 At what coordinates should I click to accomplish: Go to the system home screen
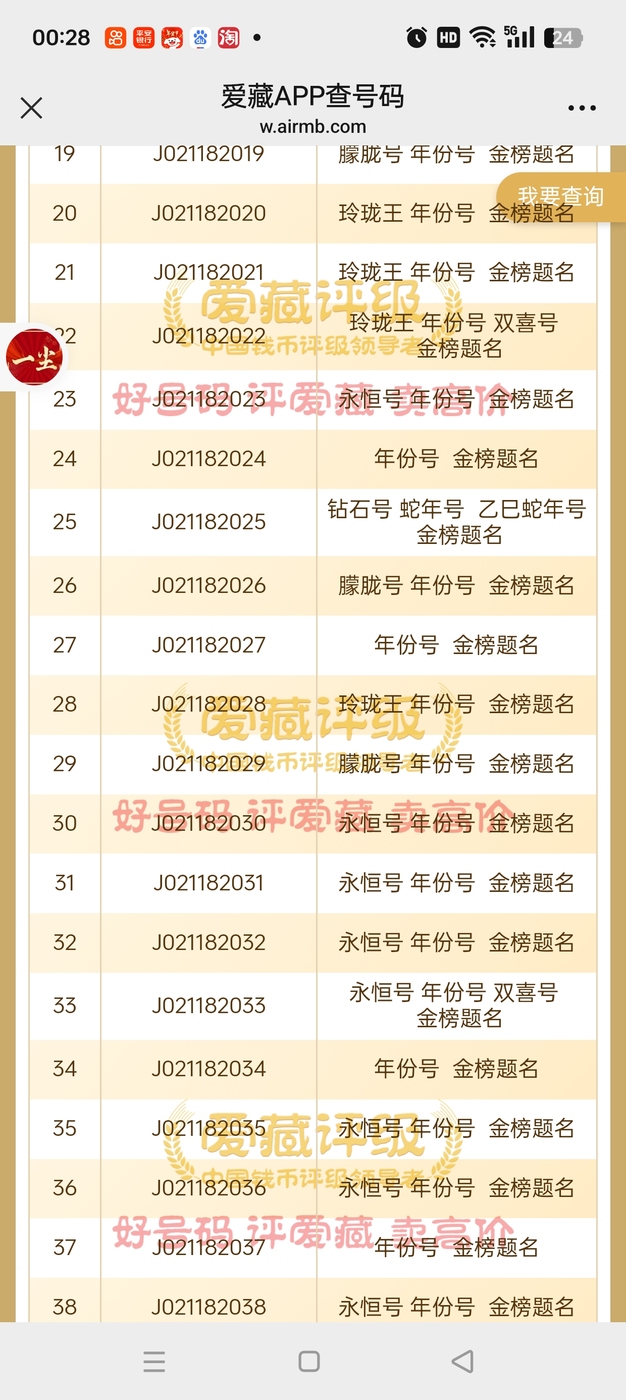click(x=309, y=1361)
